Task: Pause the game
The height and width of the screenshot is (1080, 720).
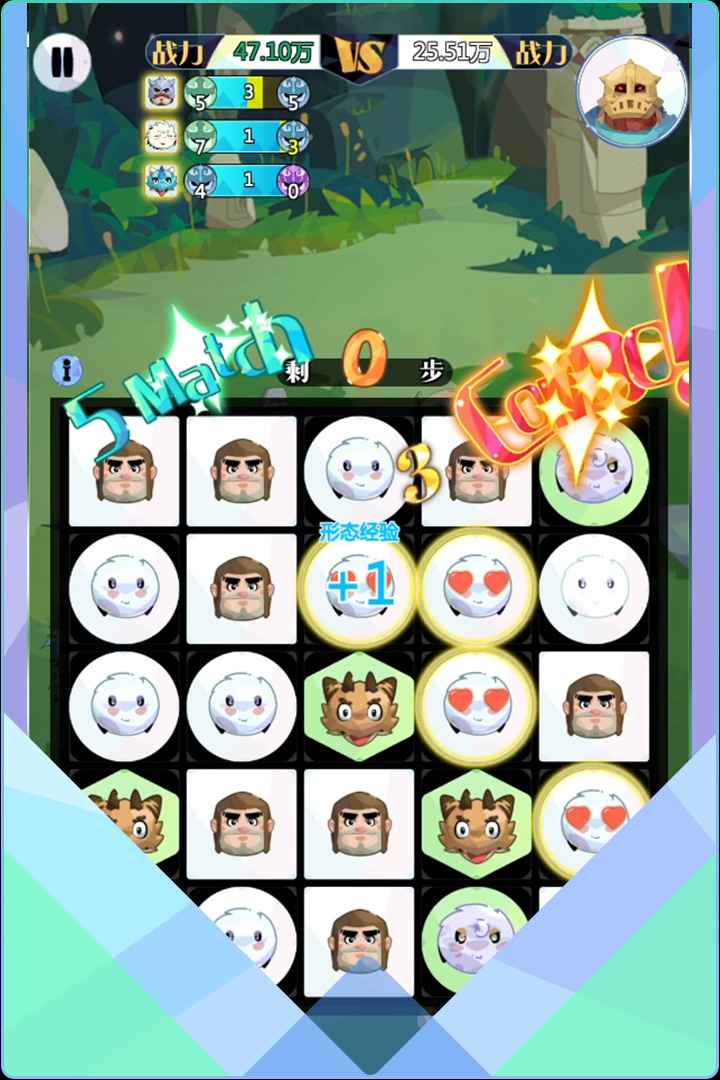Action: 62,62
